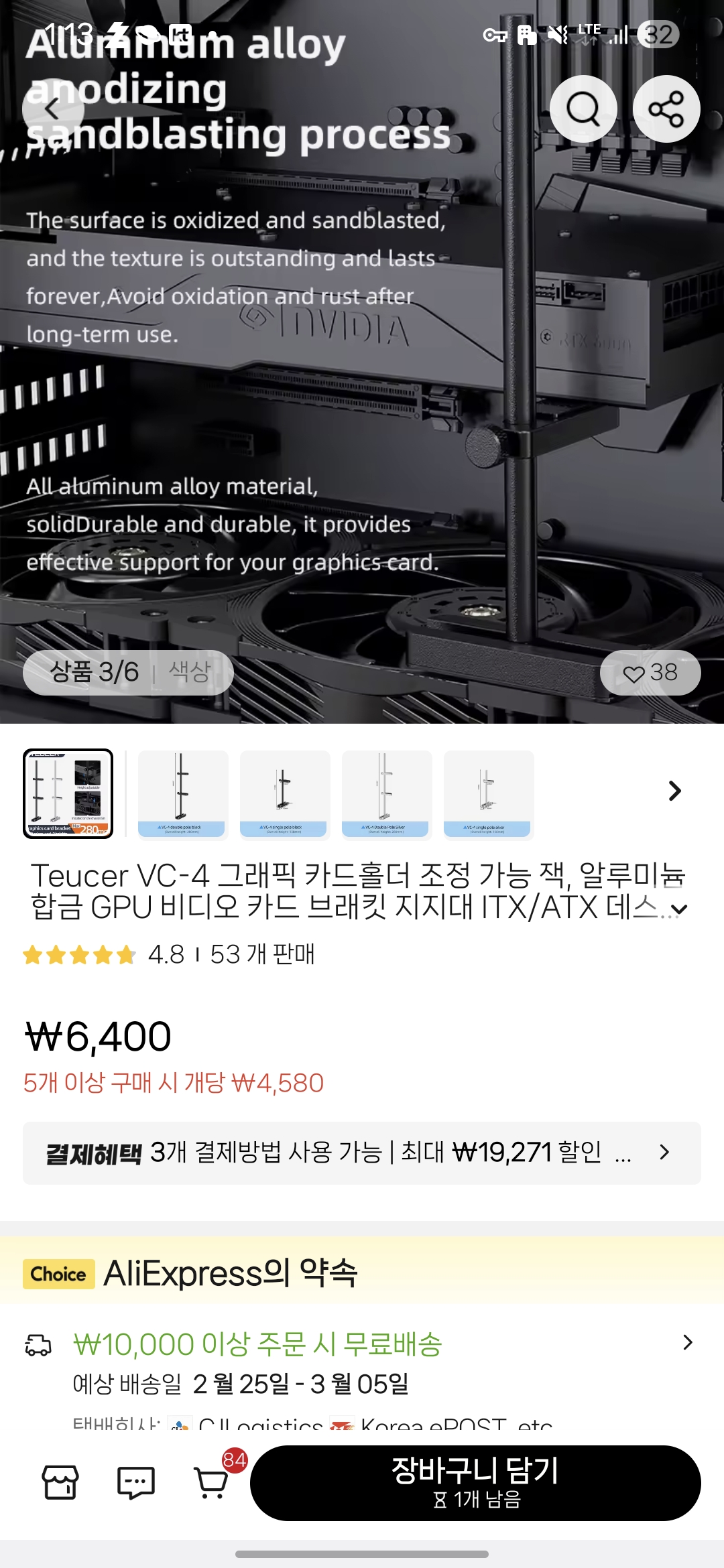The width and height of the screenshot is (724, 1568).
Task: Choose the VC-4 double pole silver variant
Action: click(387, 795)
